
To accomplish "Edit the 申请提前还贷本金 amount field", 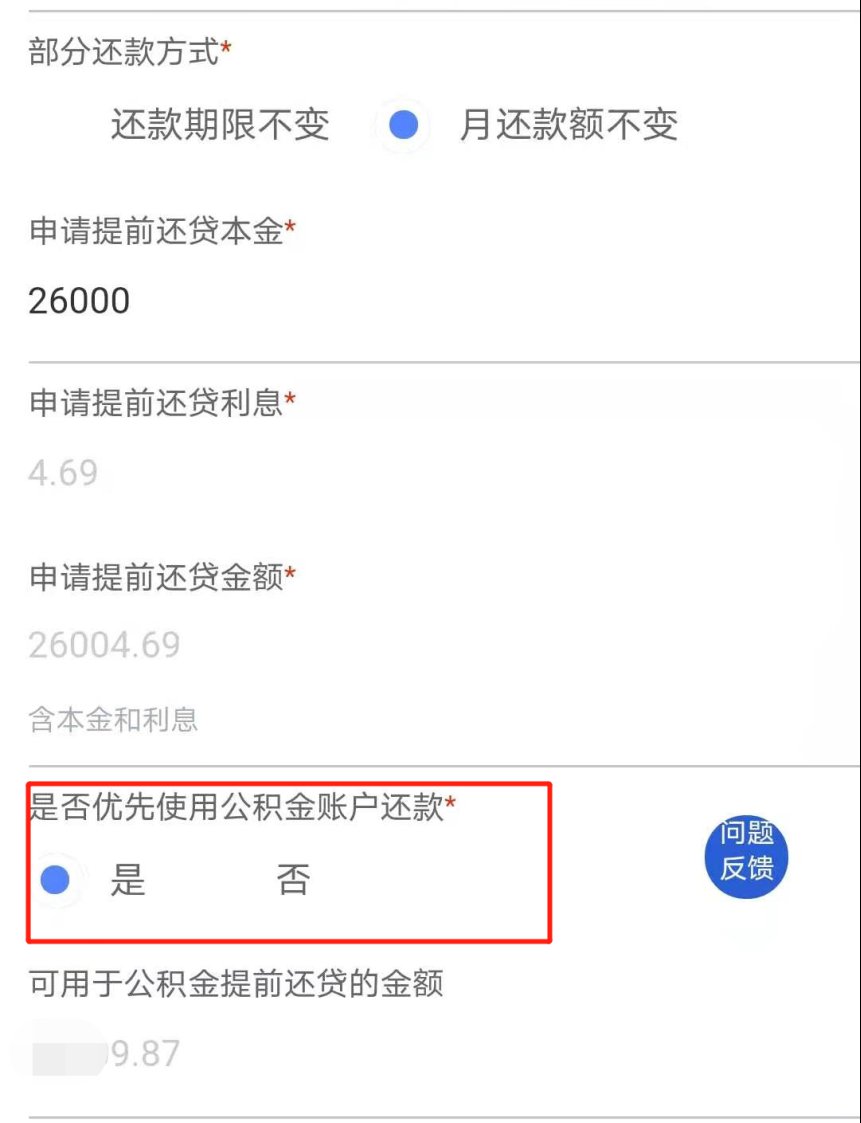I will click(x=300, y=300).
